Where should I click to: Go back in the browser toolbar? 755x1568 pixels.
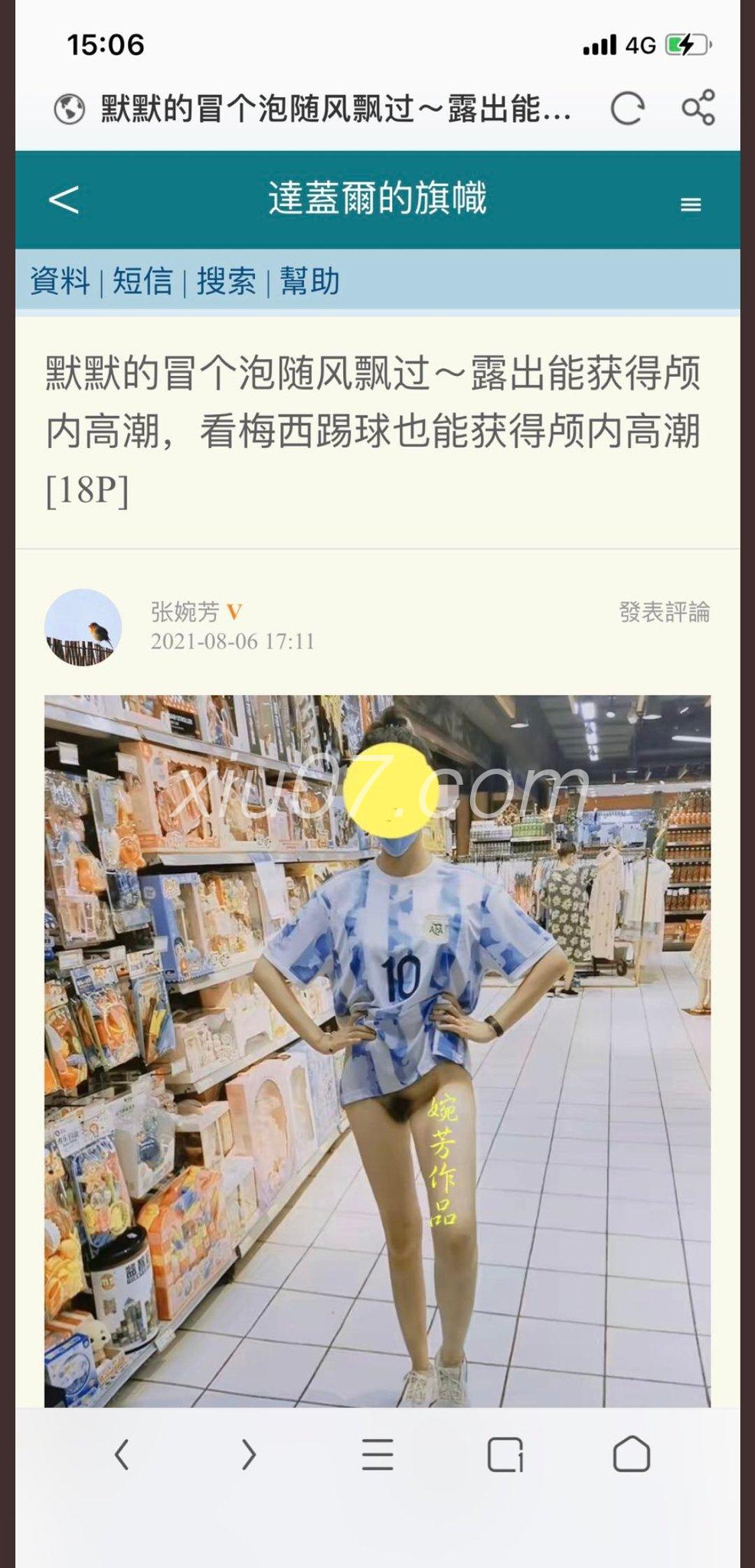[122, 1453]
